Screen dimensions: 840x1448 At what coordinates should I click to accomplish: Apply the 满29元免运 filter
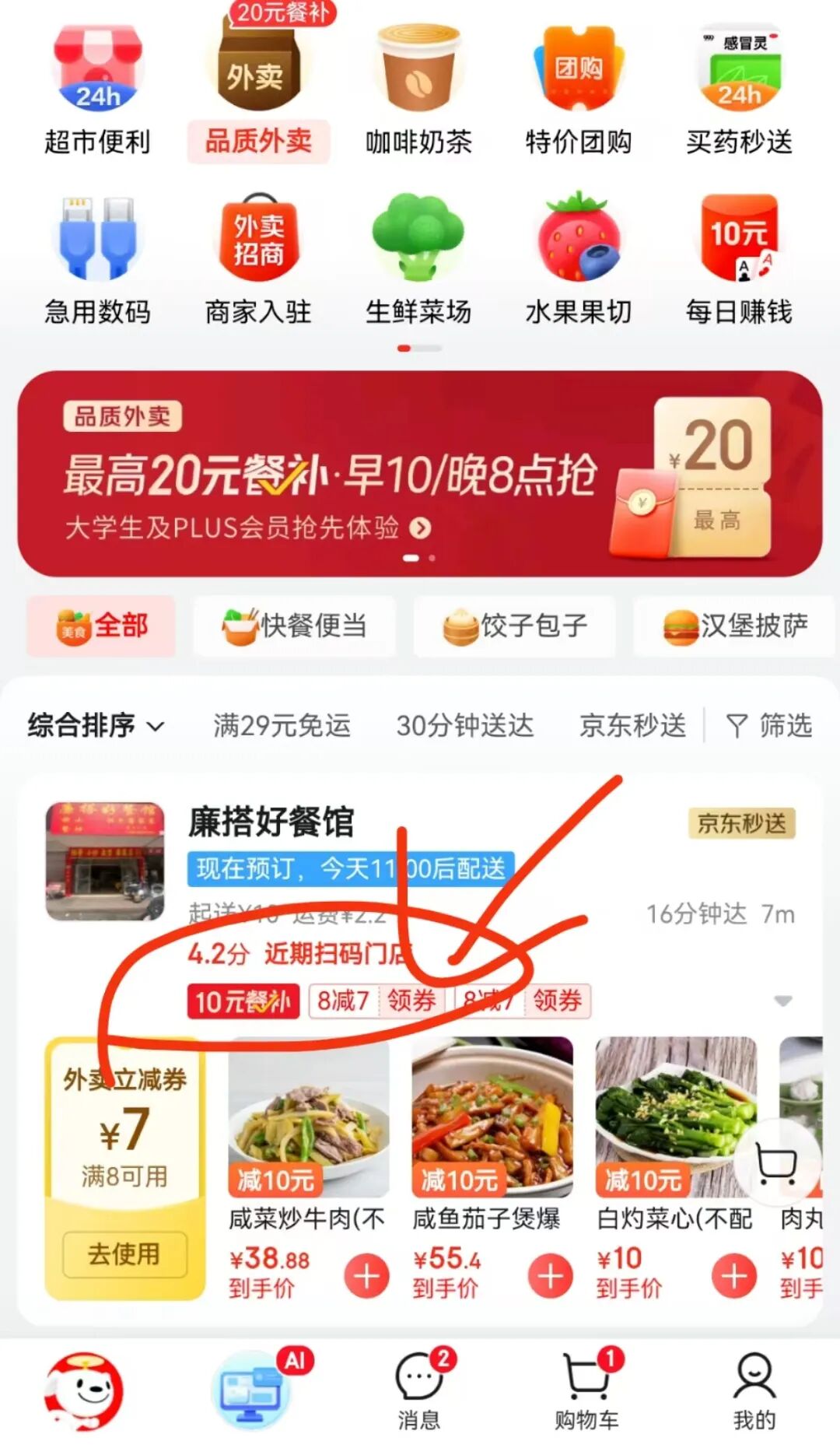click(x=282, y=725)
